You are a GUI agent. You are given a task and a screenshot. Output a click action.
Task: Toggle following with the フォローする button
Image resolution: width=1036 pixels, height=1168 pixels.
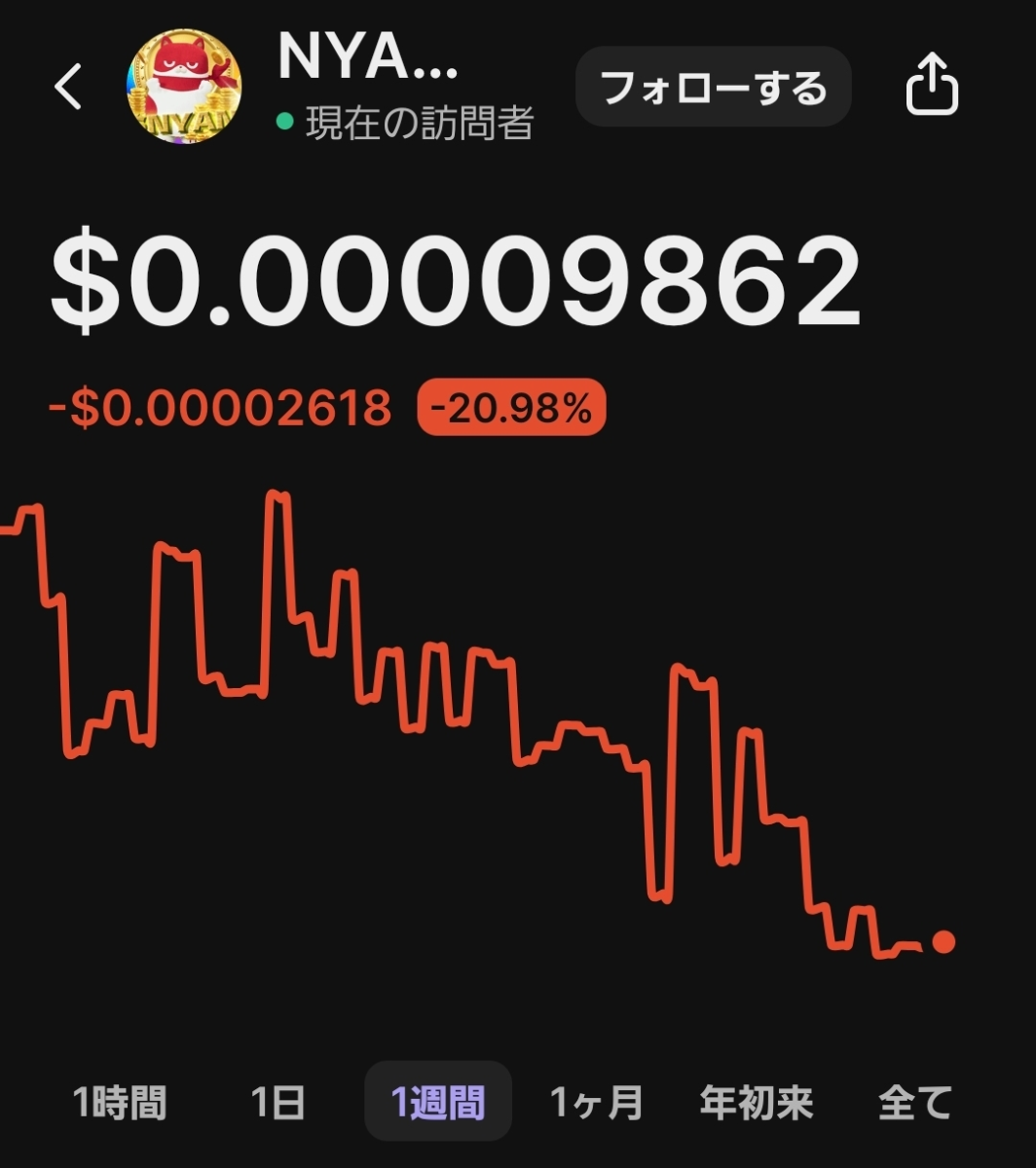(x=714, y=86)
